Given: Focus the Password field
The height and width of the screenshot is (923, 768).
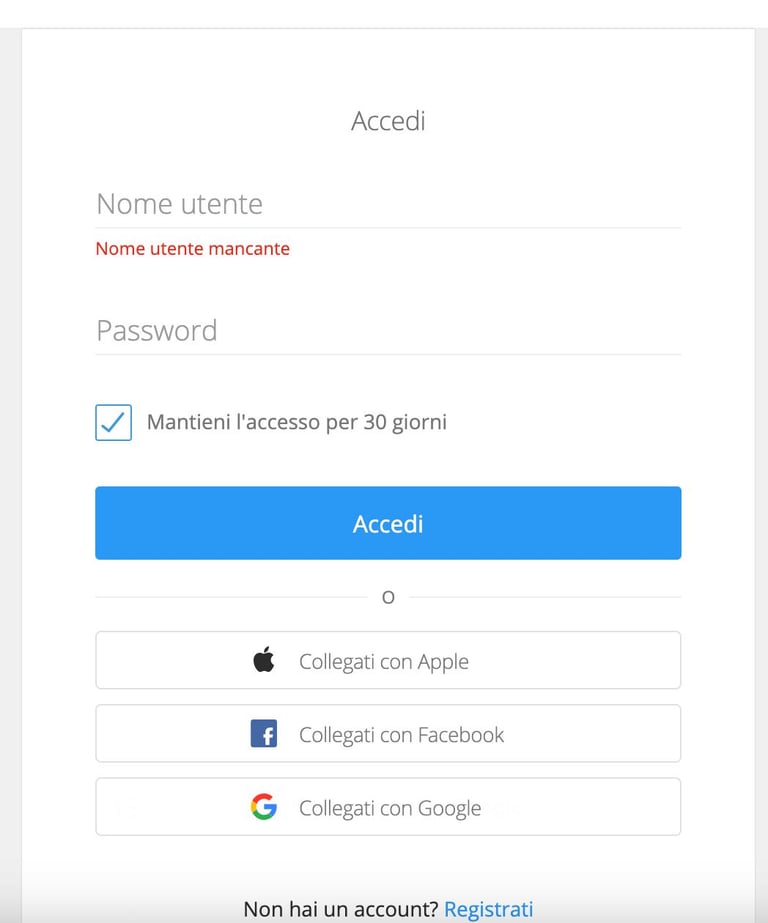Looking at the screenshot, I should pyautogui.click(x=388, y=331).
